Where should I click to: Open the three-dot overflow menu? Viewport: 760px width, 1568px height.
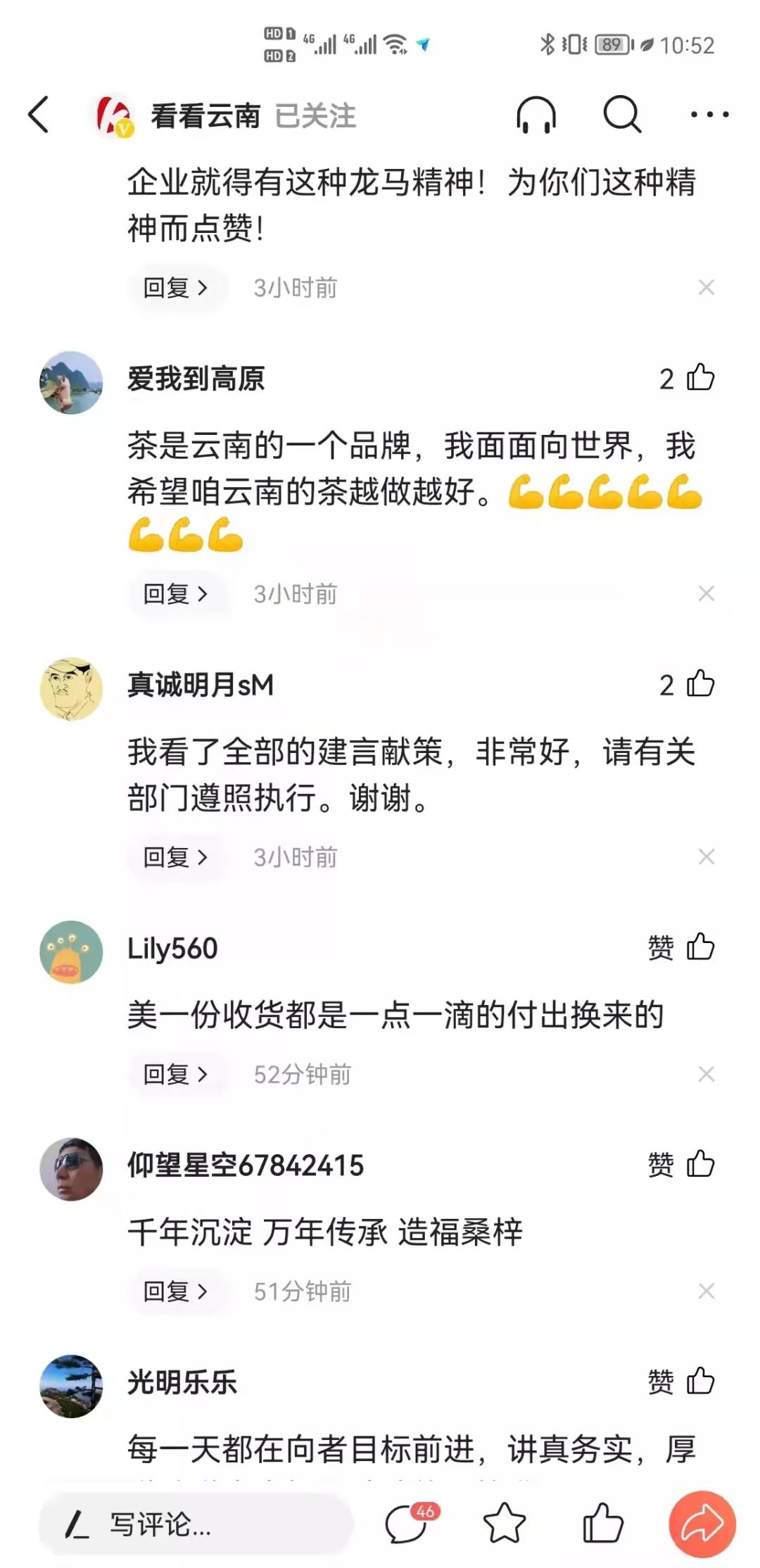coord(709,115)
